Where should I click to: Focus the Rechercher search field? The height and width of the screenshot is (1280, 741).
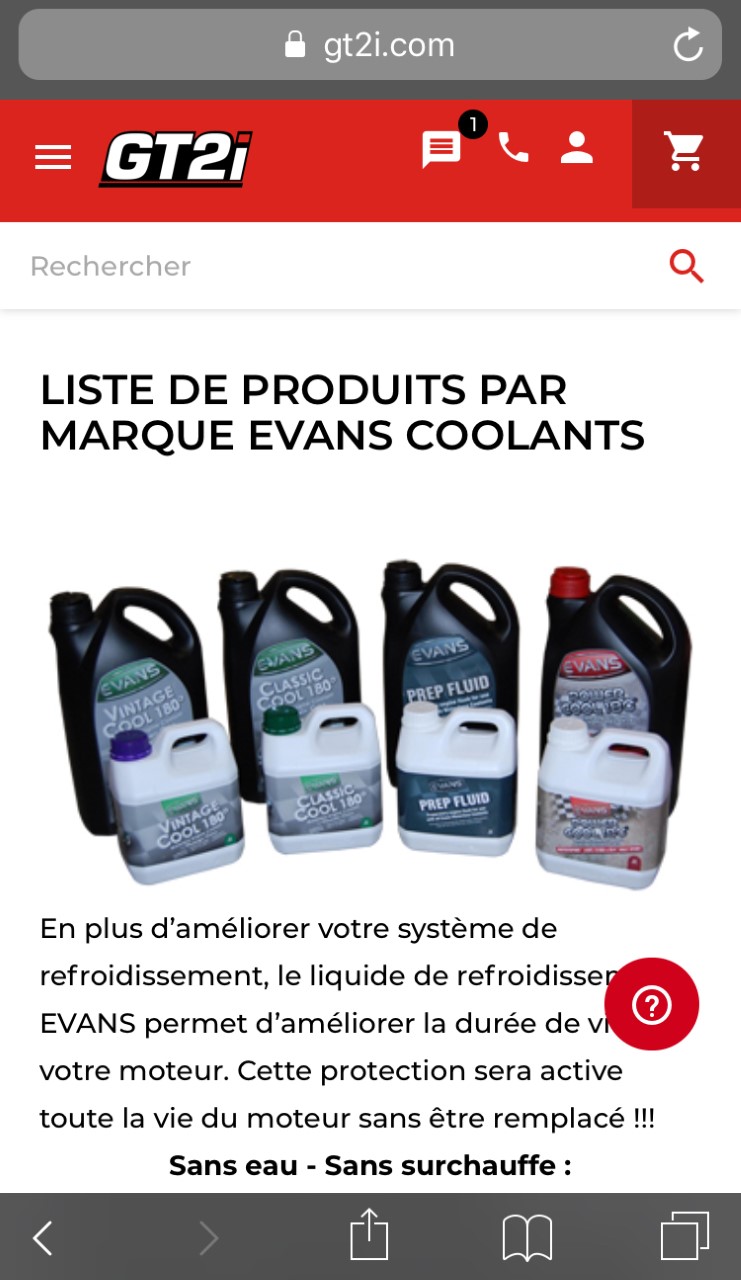[330, 266]
